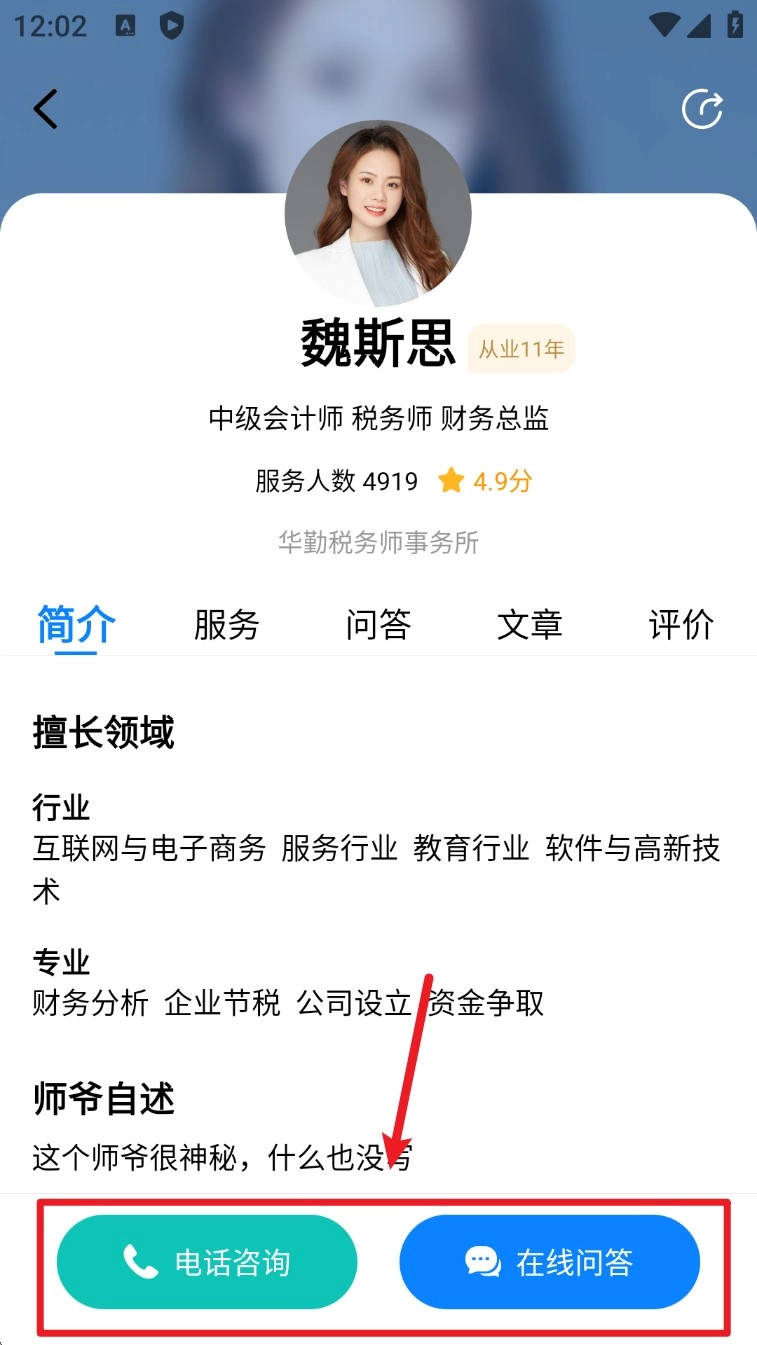Image resolution: width=757 pixels, height=1345 pixels.
Task: Switch to the 服务 tab
Action: click(227, 625)
